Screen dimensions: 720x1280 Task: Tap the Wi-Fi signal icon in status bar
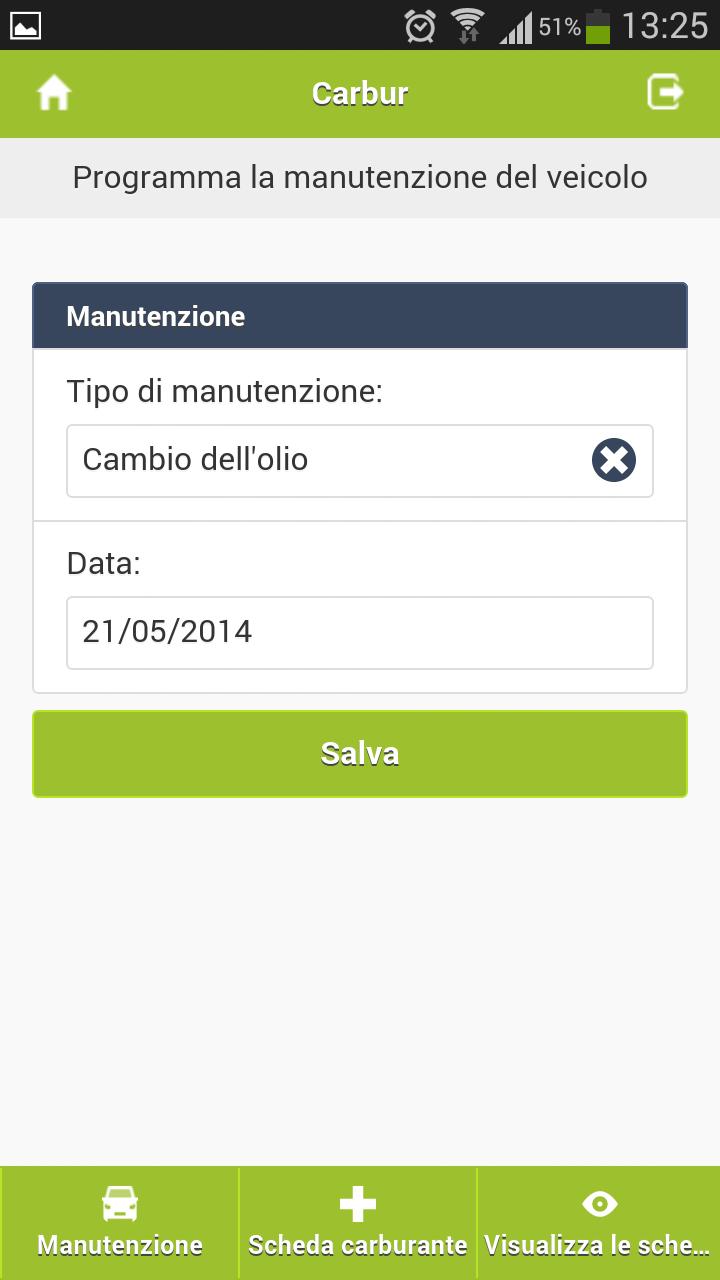(466, 26)
